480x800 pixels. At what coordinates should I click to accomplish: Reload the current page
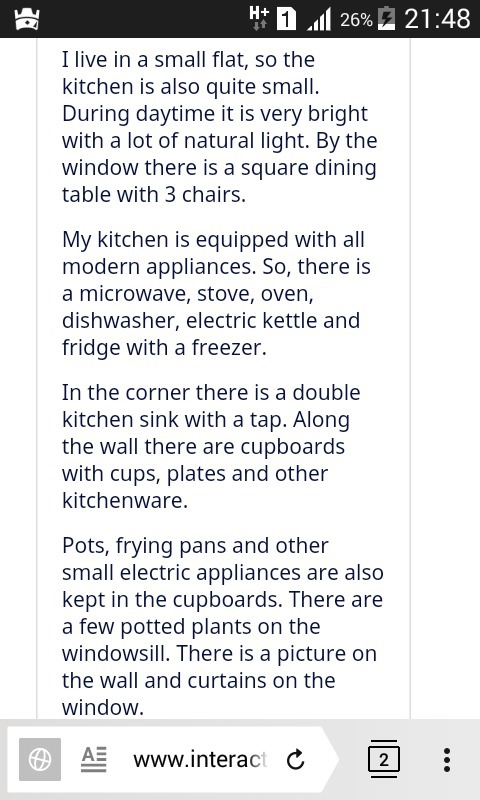point(295,760)
